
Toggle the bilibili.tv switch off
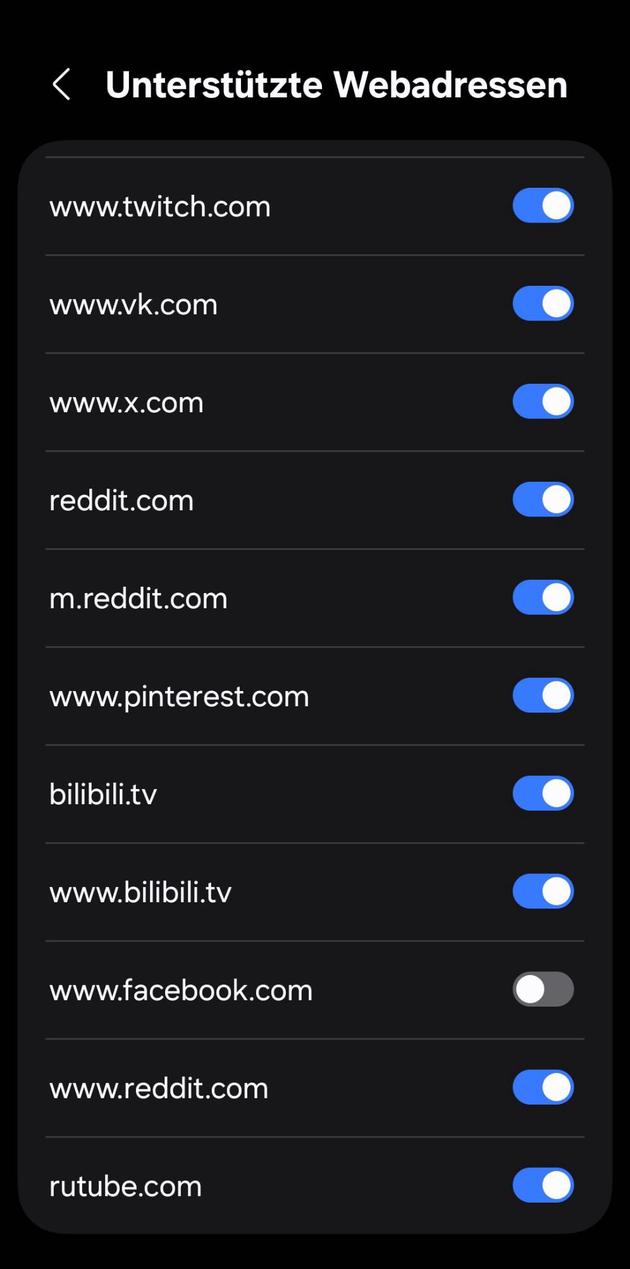tap(543, 794)
